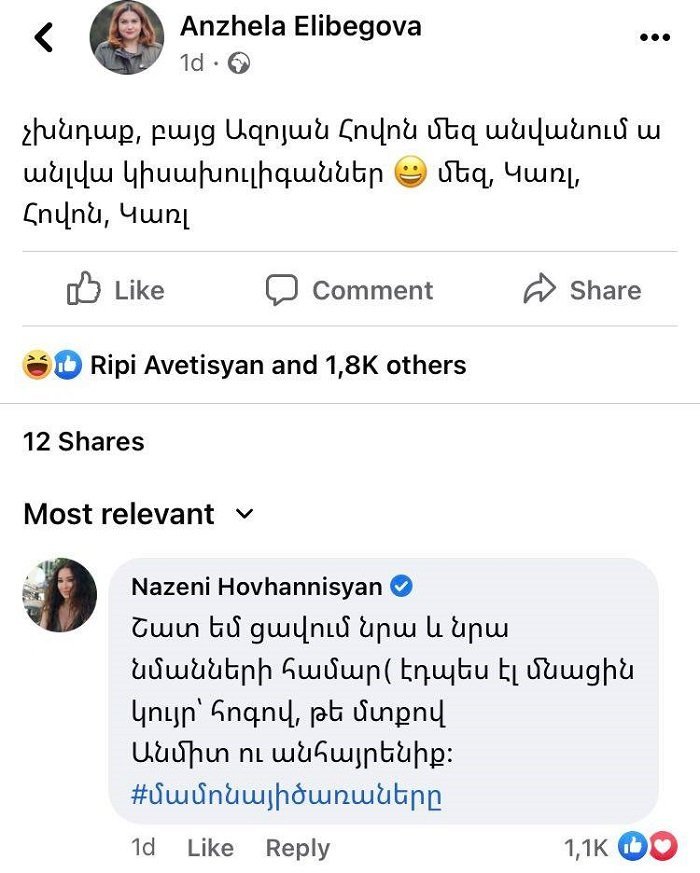Open the blue hashtag in Nazeni's comment
This screenshot has height=873, width=700.
click(286, 796)
